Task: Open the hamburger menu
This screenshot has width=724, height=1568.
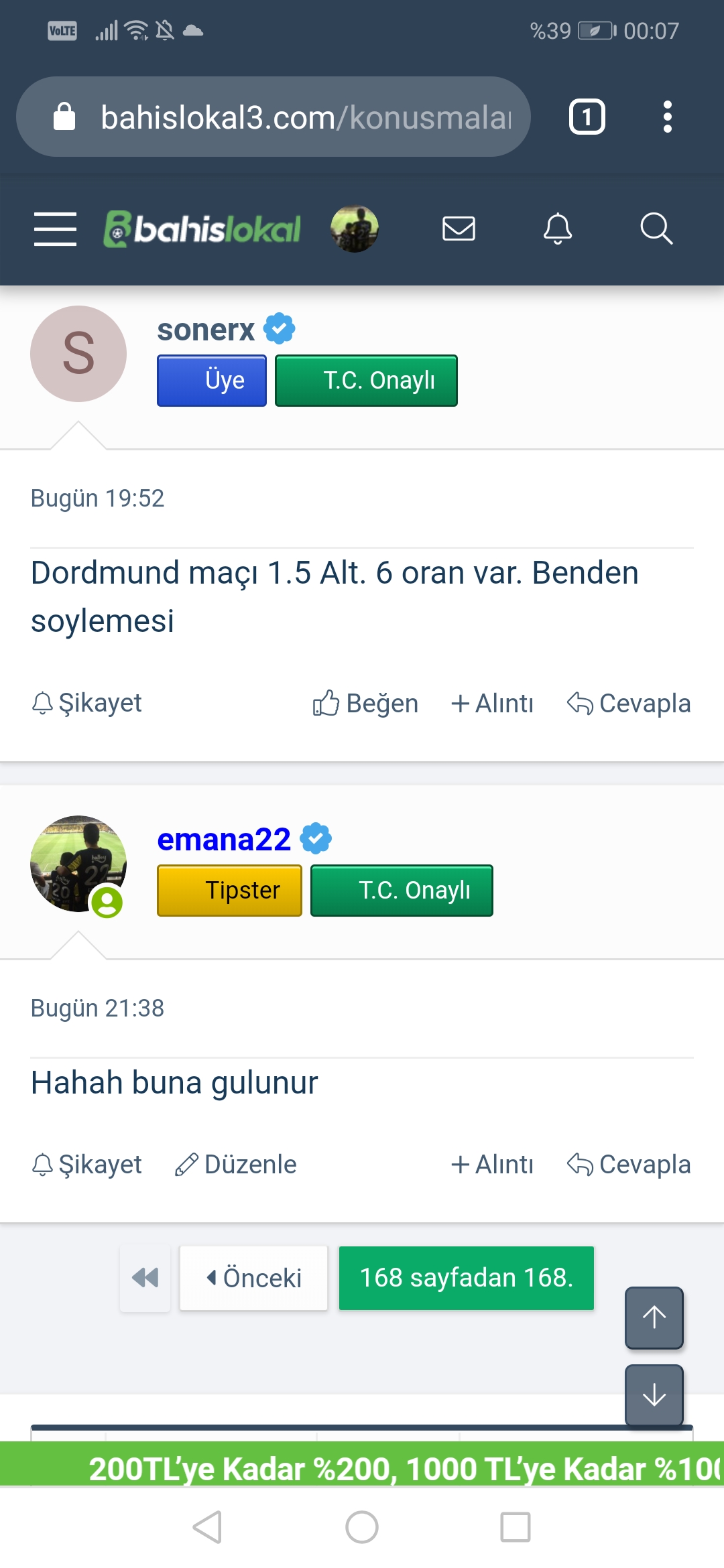Action: [x=55, y=229]
